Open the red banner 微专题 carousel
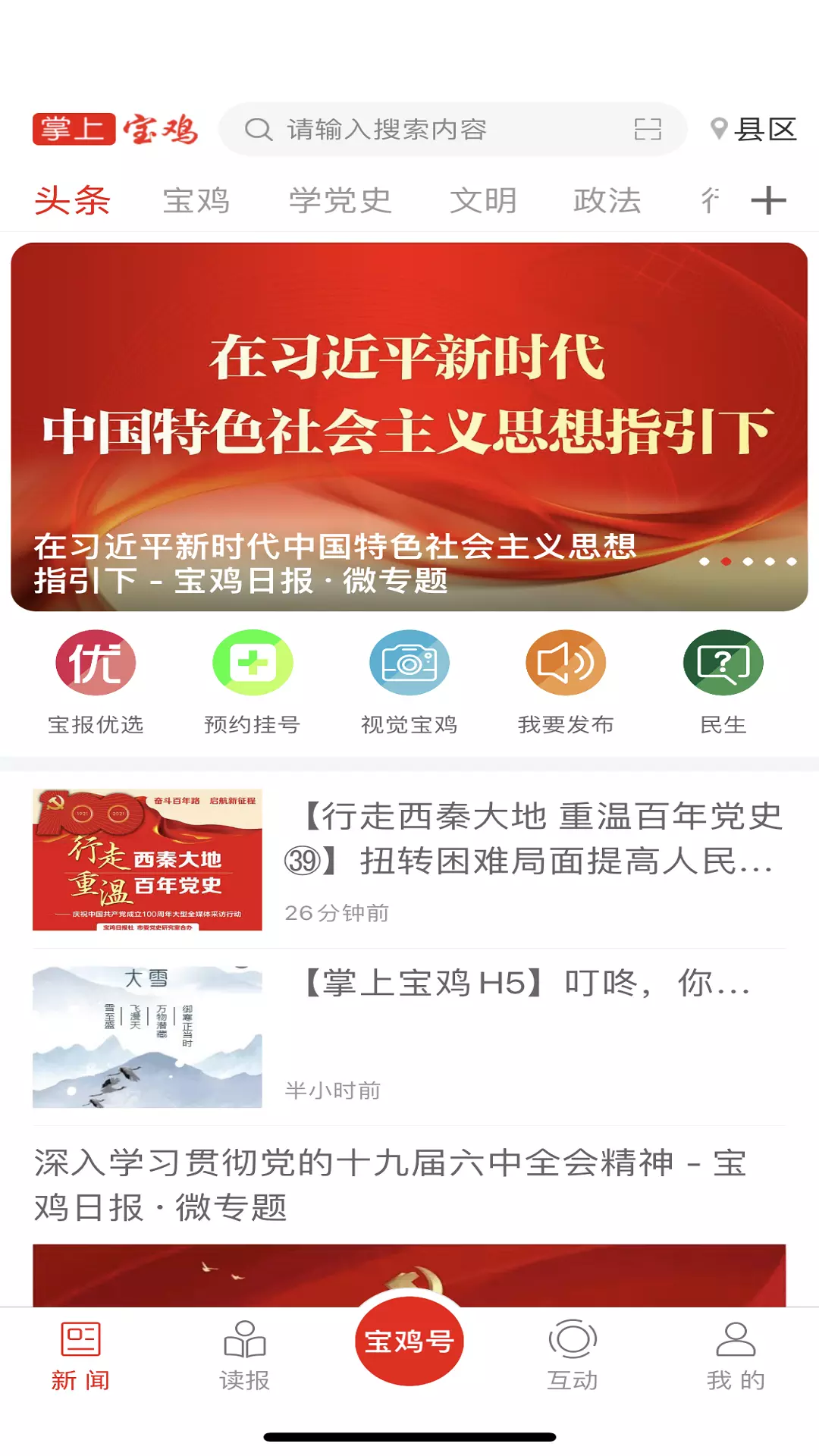 pos(409,427)
